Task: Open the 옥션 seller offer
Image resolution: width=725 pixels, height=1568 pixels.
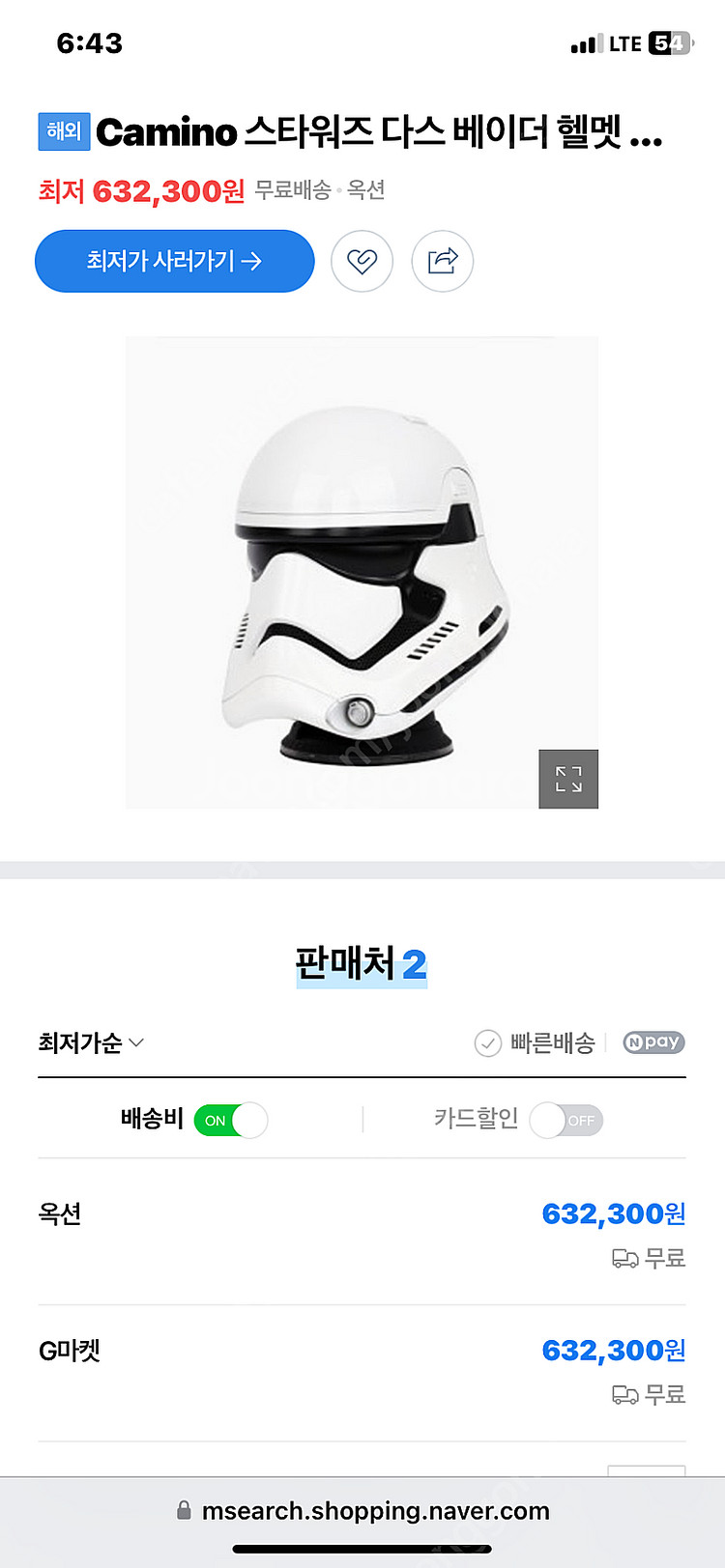Action: (x=362, y=1233)
